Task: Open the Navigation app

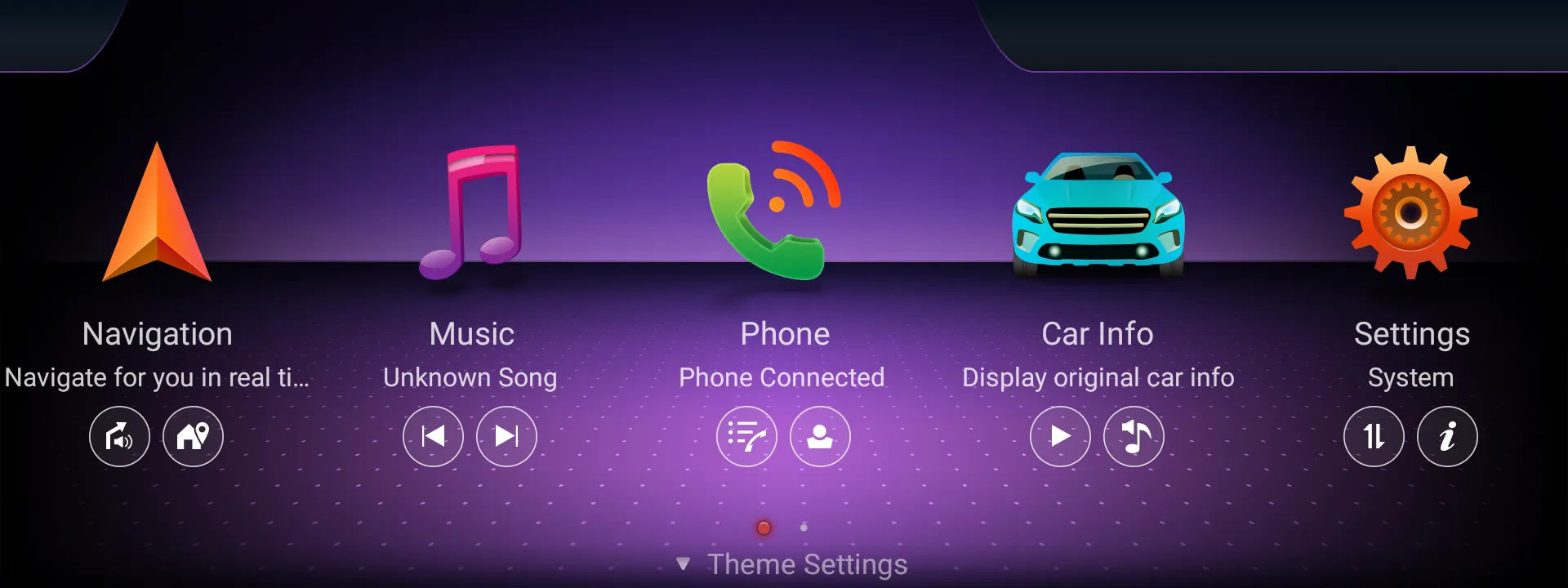Action: coord(157,214)
